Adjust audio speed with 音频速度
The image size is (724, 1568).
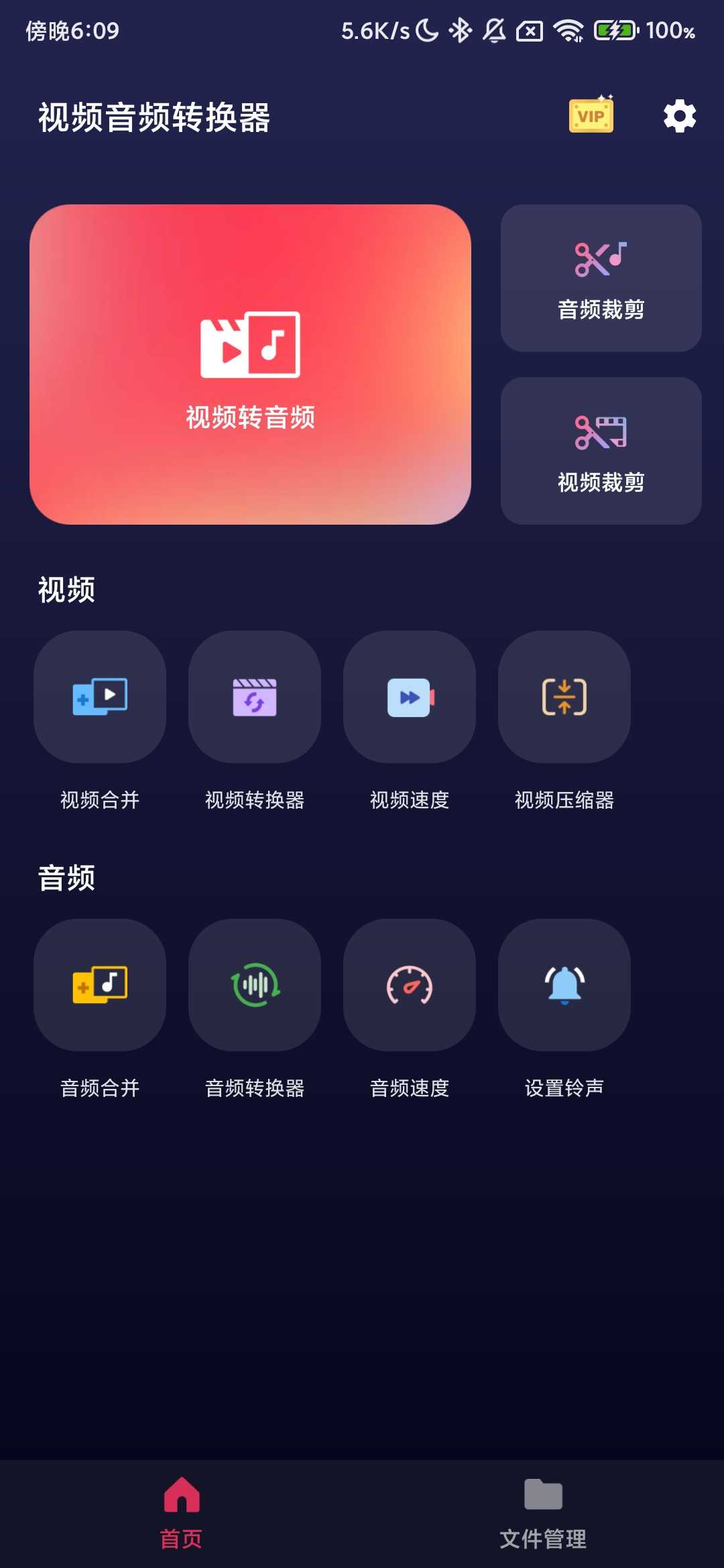pyautogui.click(x=410, y=985)
